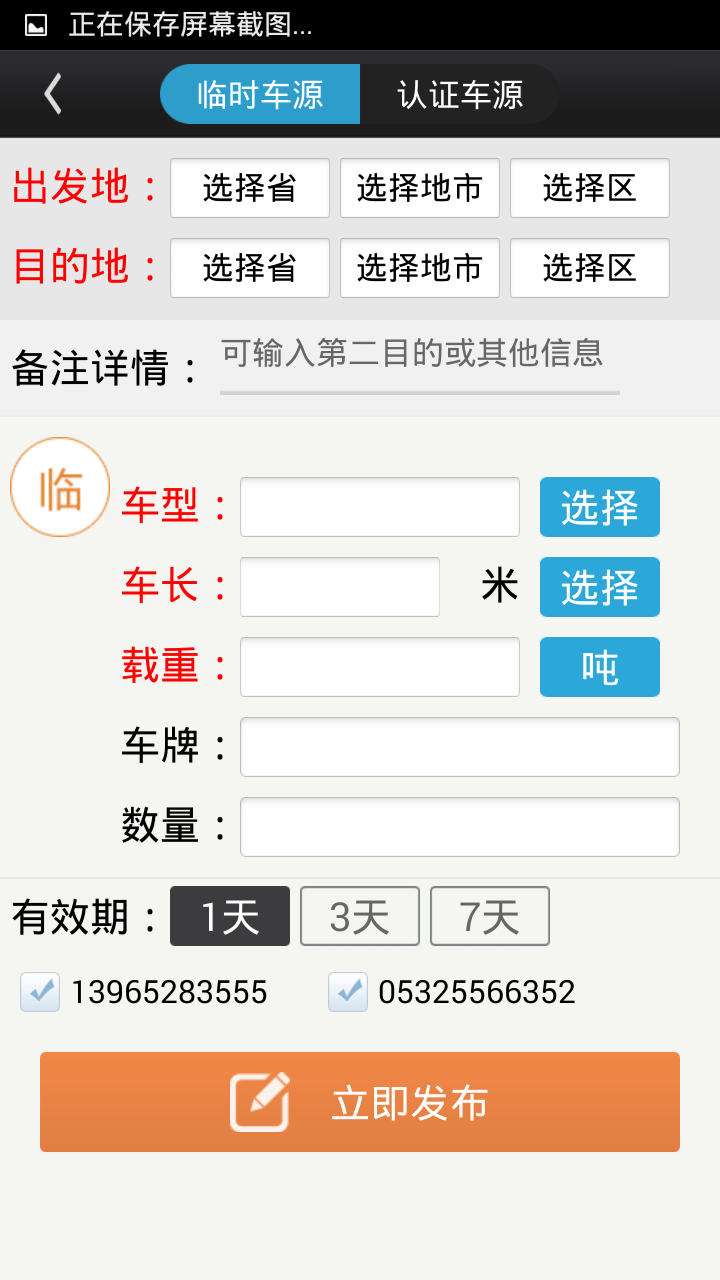
Task: Choose destination province in 目的地 row
Action: pyautogui.click(x=250, y=268)
